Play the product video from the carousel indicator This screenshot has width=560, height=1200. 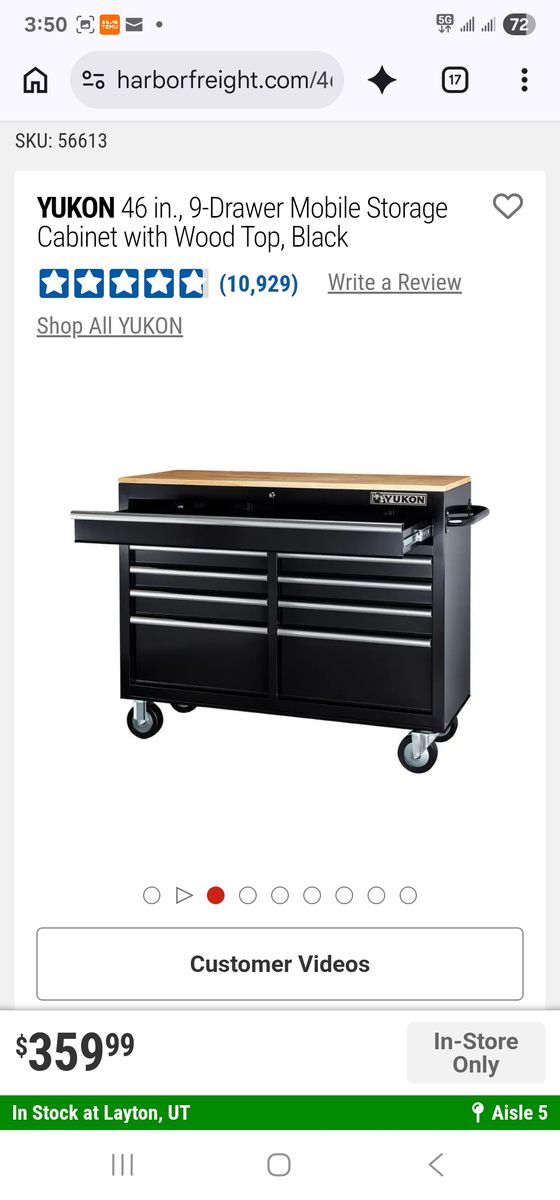click(184, 895)
